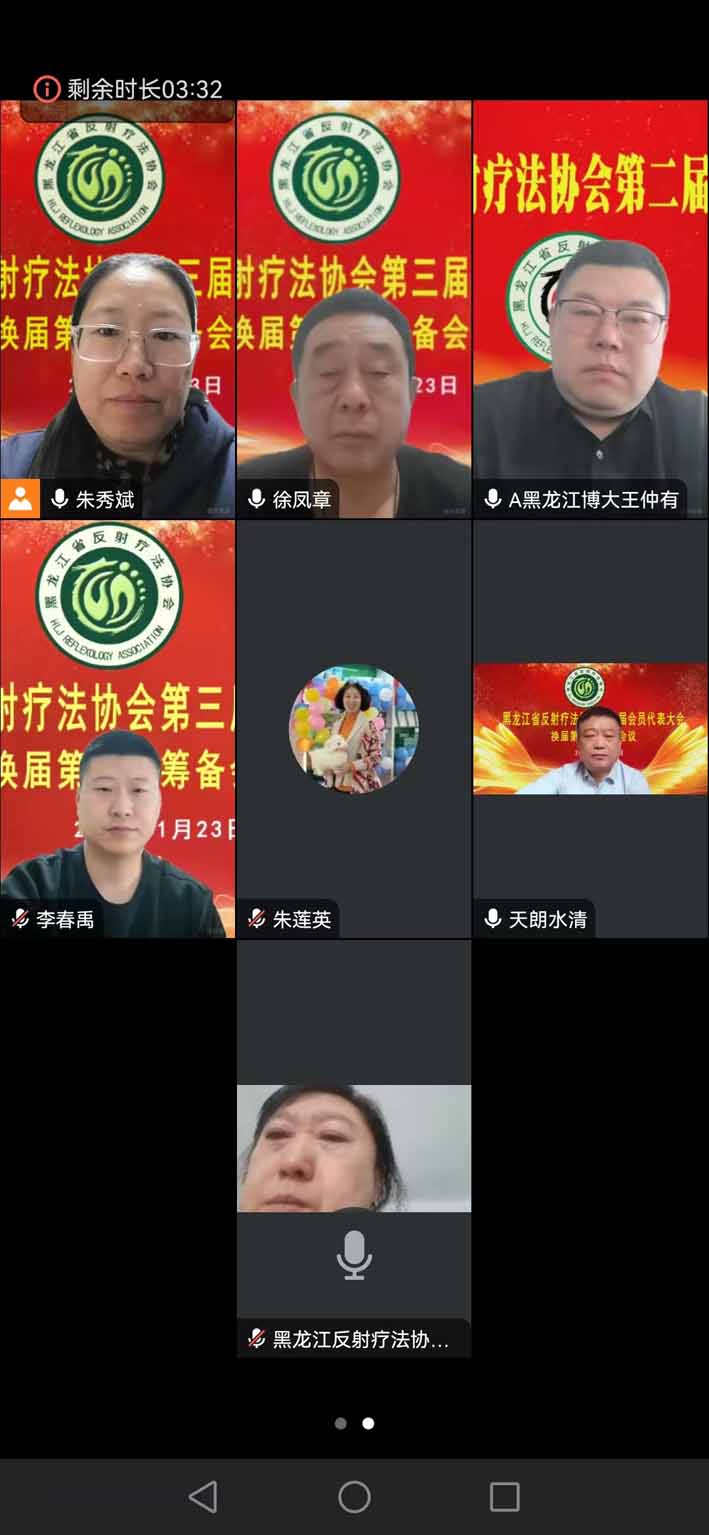709x1535 pixels.
Task: Open 天朗水清's video tile
Action: (x=590, y=728)
